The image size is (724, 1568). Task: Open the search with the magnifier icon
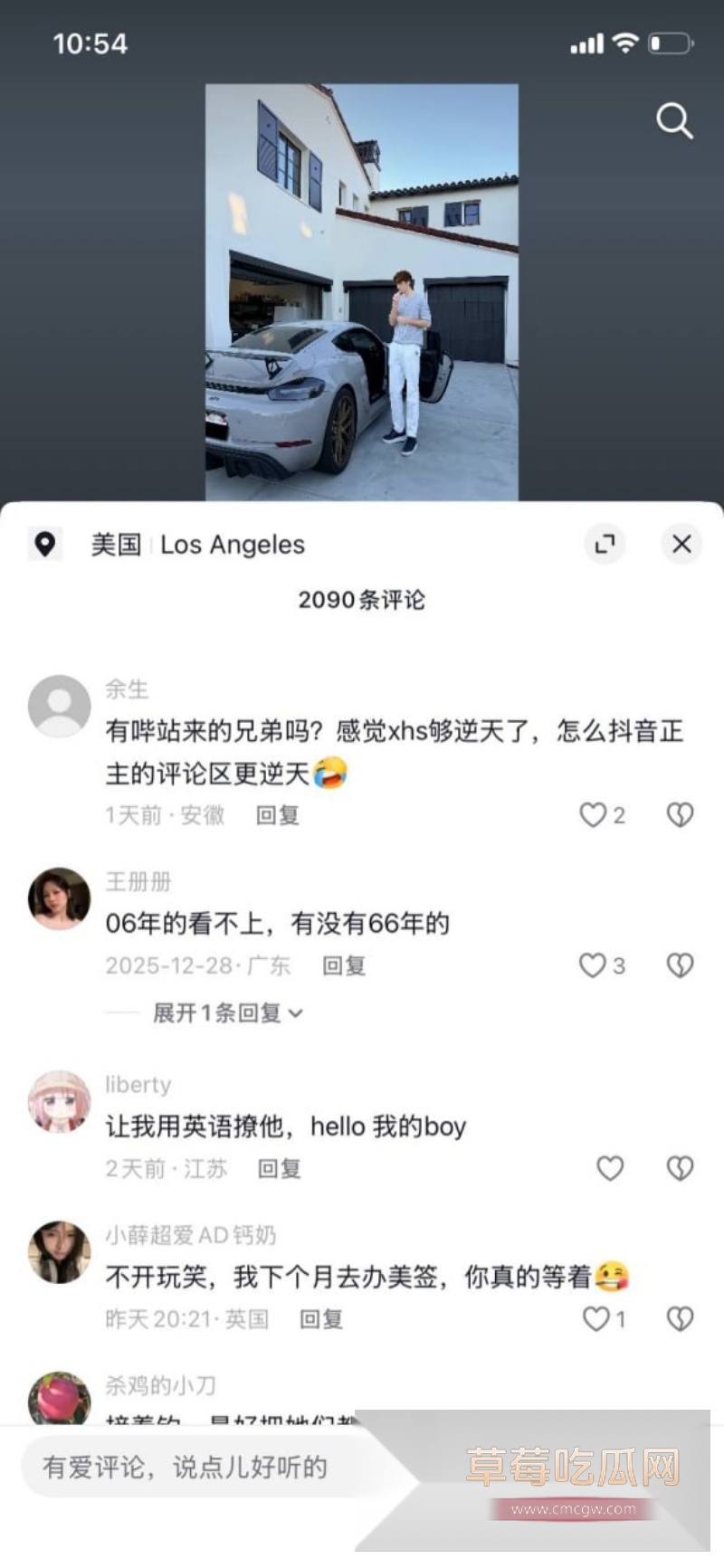pyautogui.click(x=673, y=121)
